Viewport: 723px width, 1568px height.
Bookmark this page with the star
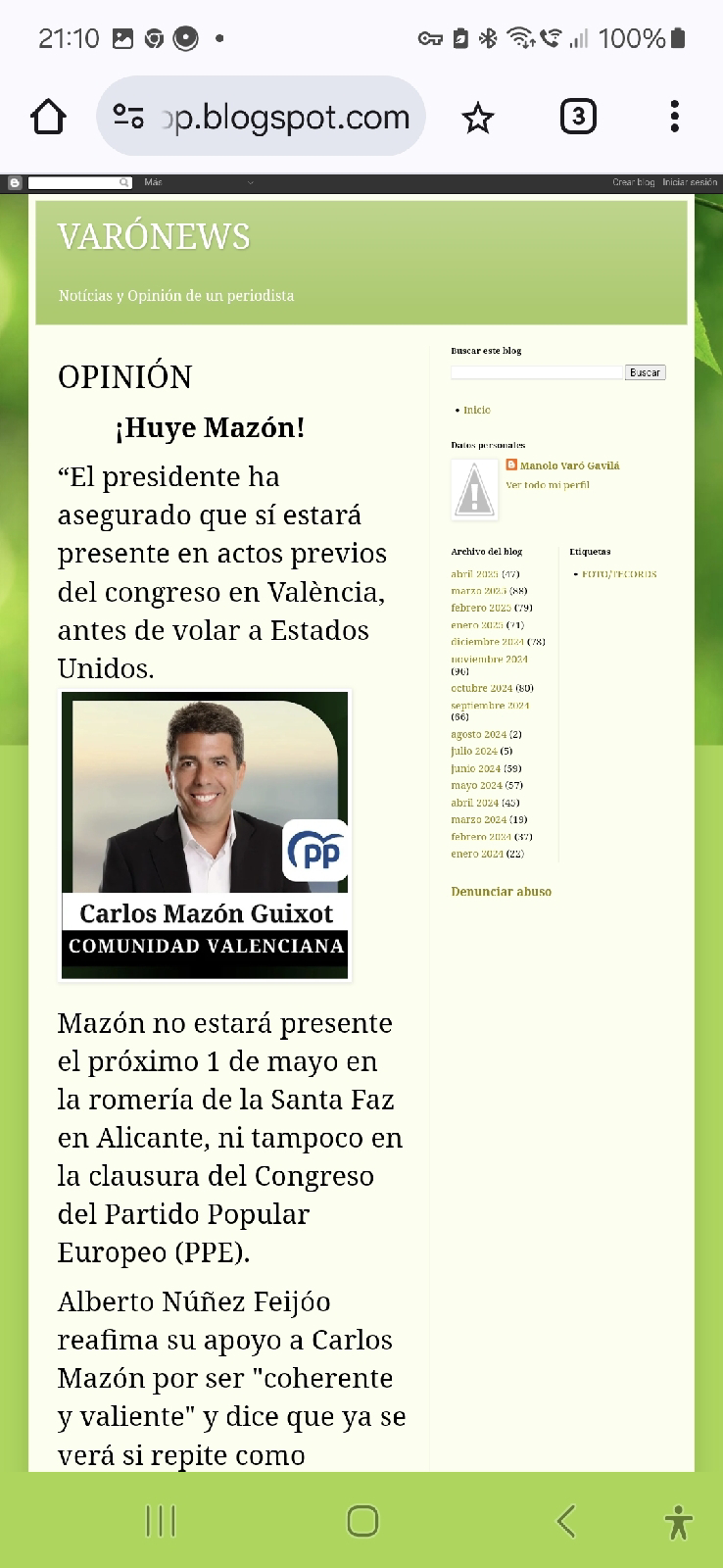point(478,118)
